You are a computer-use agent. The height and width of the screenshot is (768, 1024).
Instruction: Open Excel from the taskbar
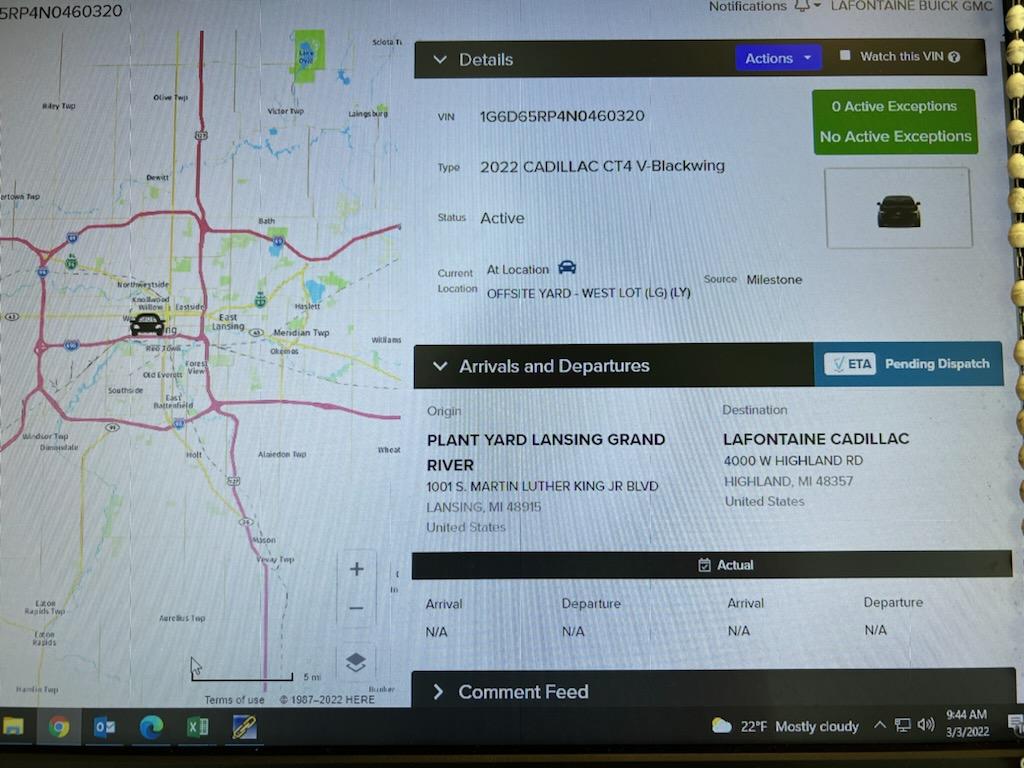tap(197, 727)
